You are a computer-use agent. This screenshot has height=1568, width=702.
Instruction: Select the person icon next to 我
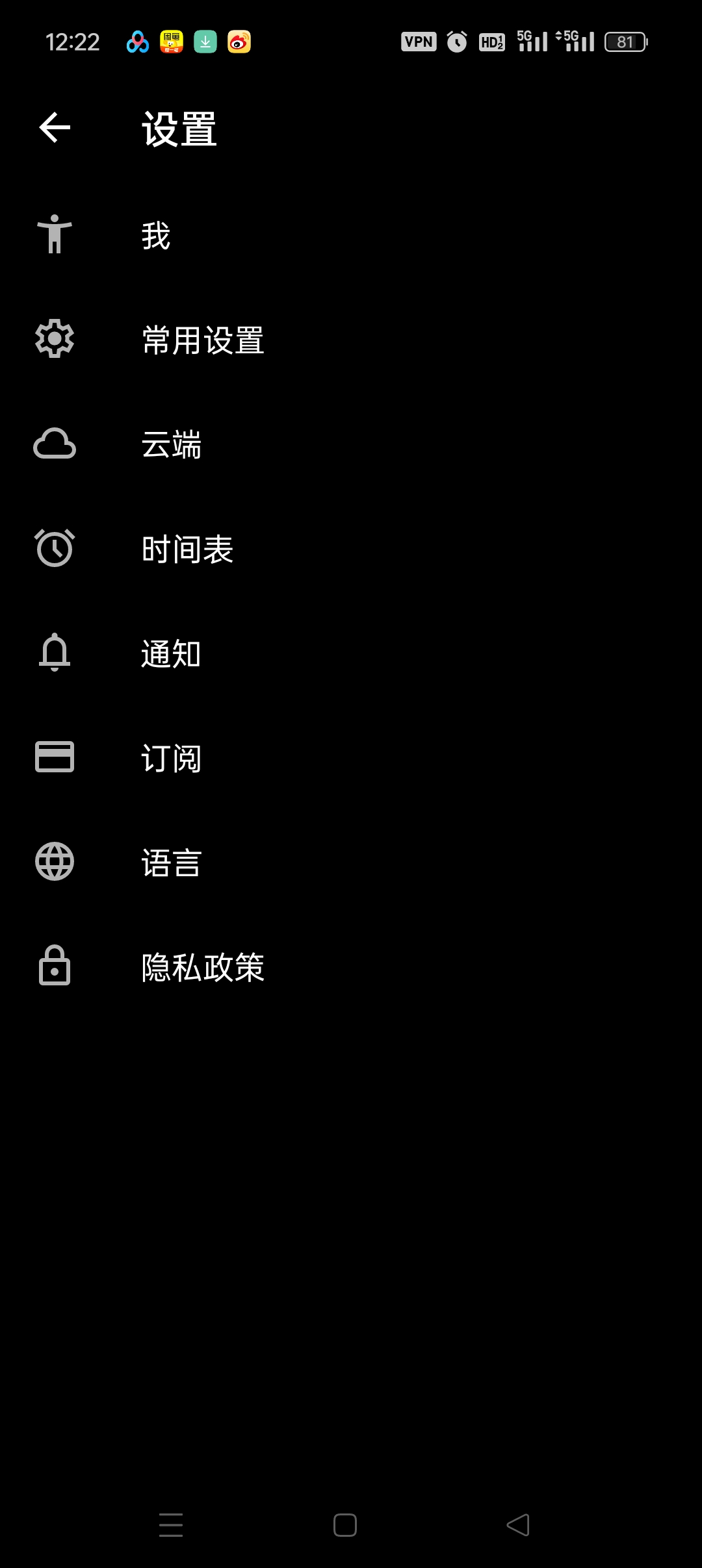pos(55,236)
